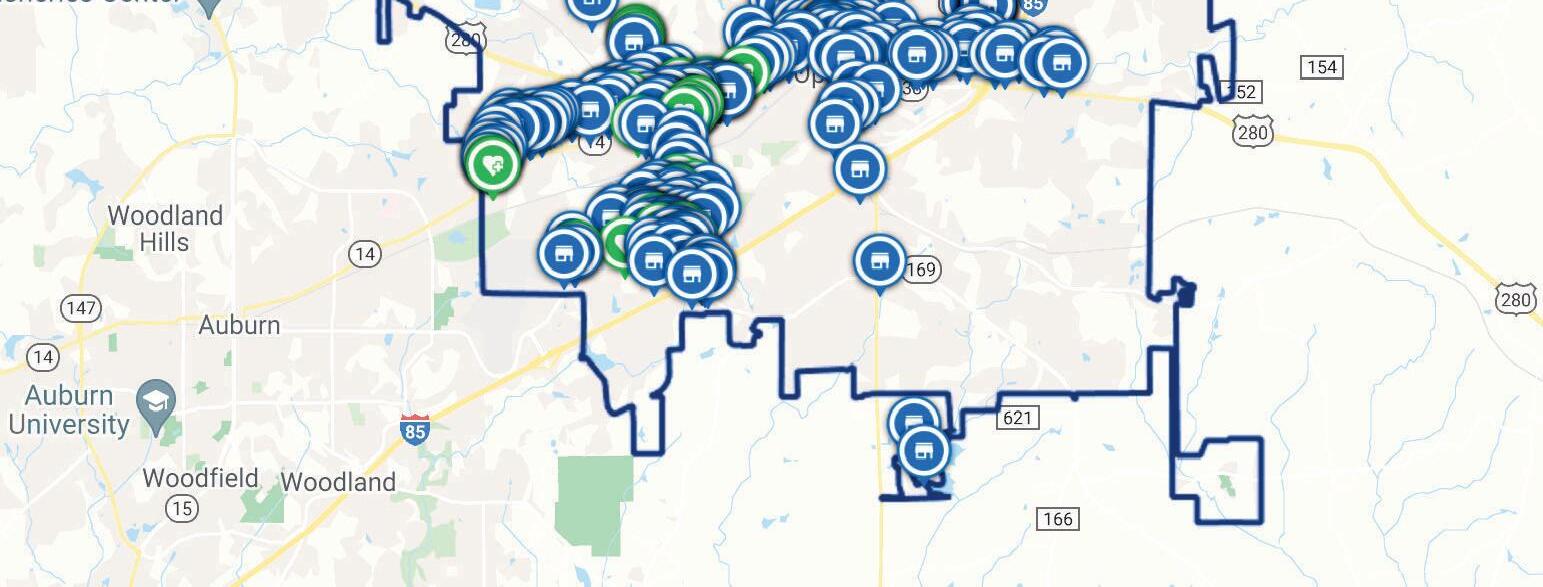Tap the green heart marker on the map
Screen dimensions: 1543x587
click(x=492, y=165)
